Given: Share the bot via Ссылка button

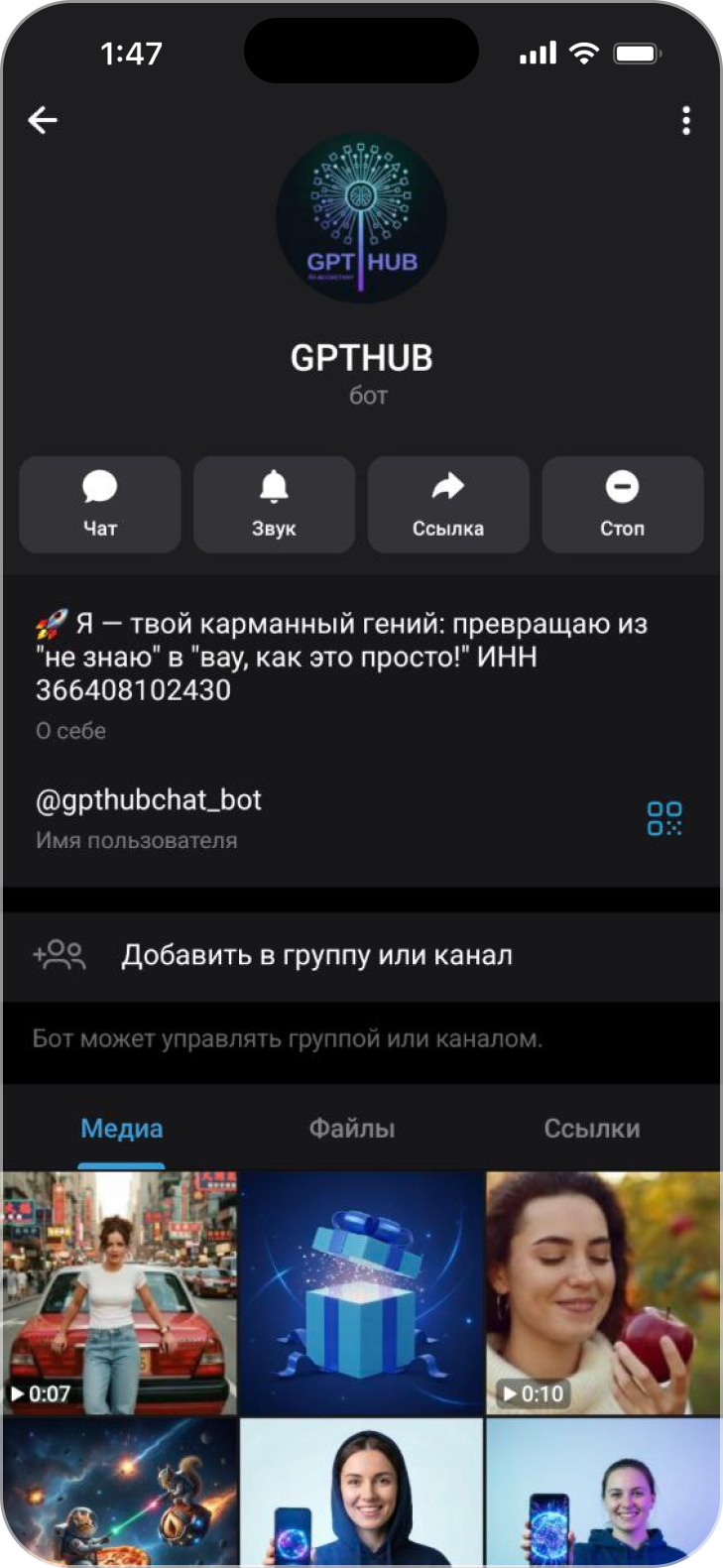Looking at the screenshot, I should 448,504.
